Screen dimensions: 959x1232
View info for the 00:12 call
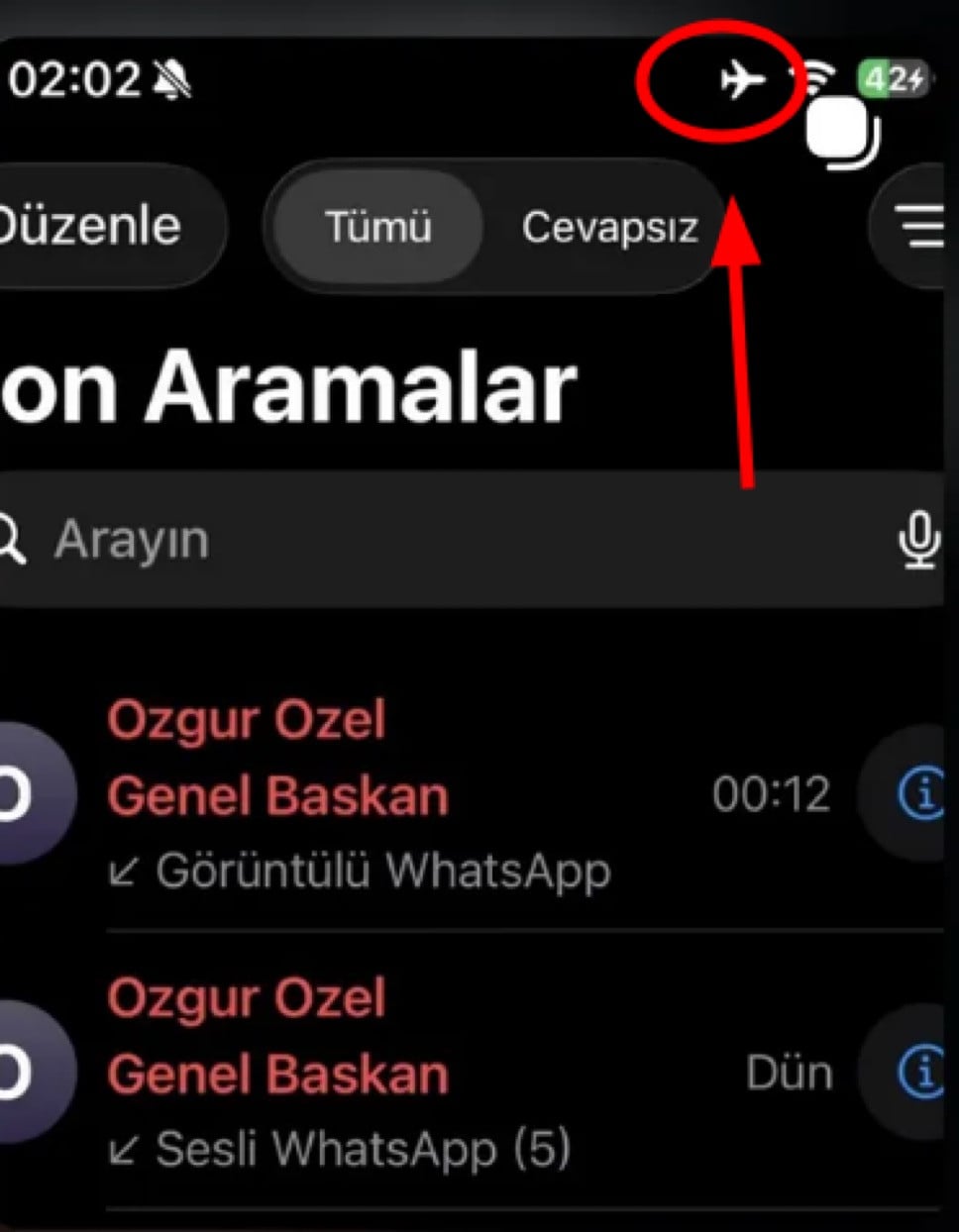pos(917,794)
